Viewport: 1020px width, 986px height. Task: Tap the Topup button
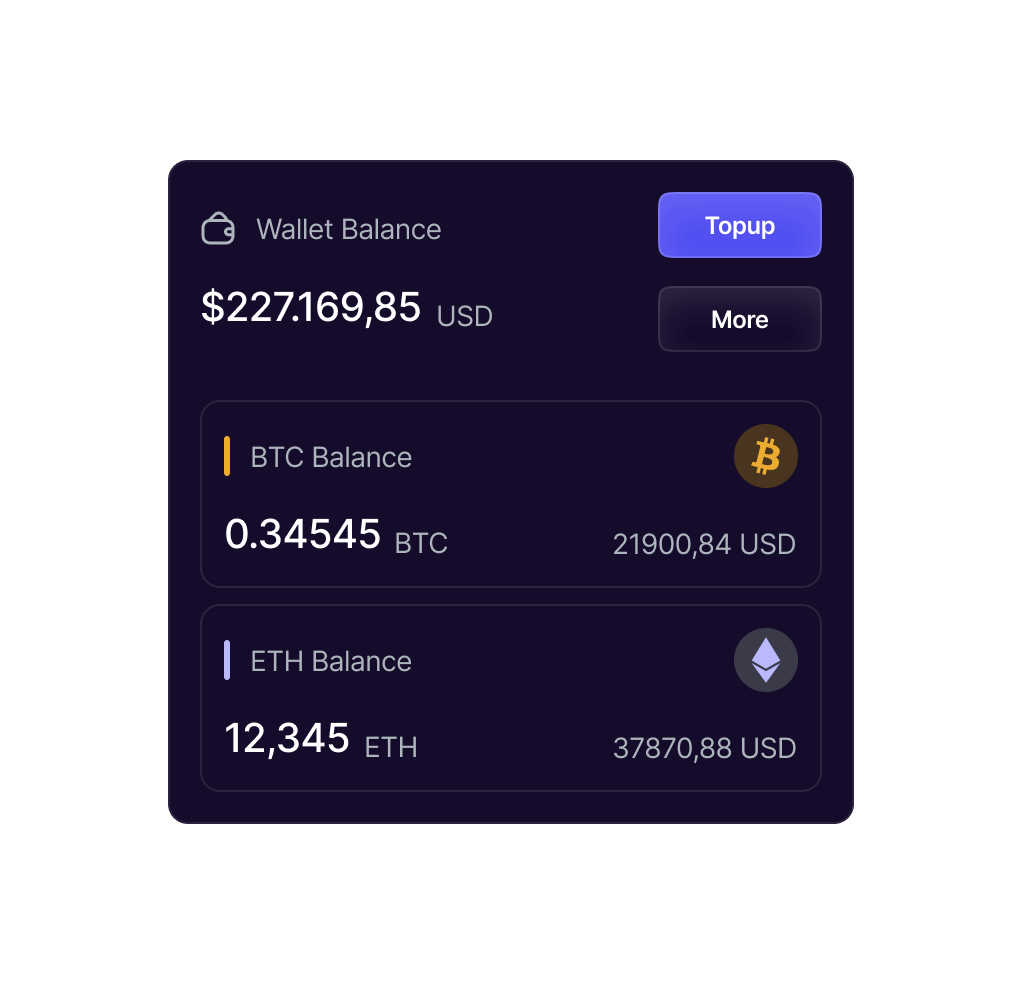(x=739, y=225)
